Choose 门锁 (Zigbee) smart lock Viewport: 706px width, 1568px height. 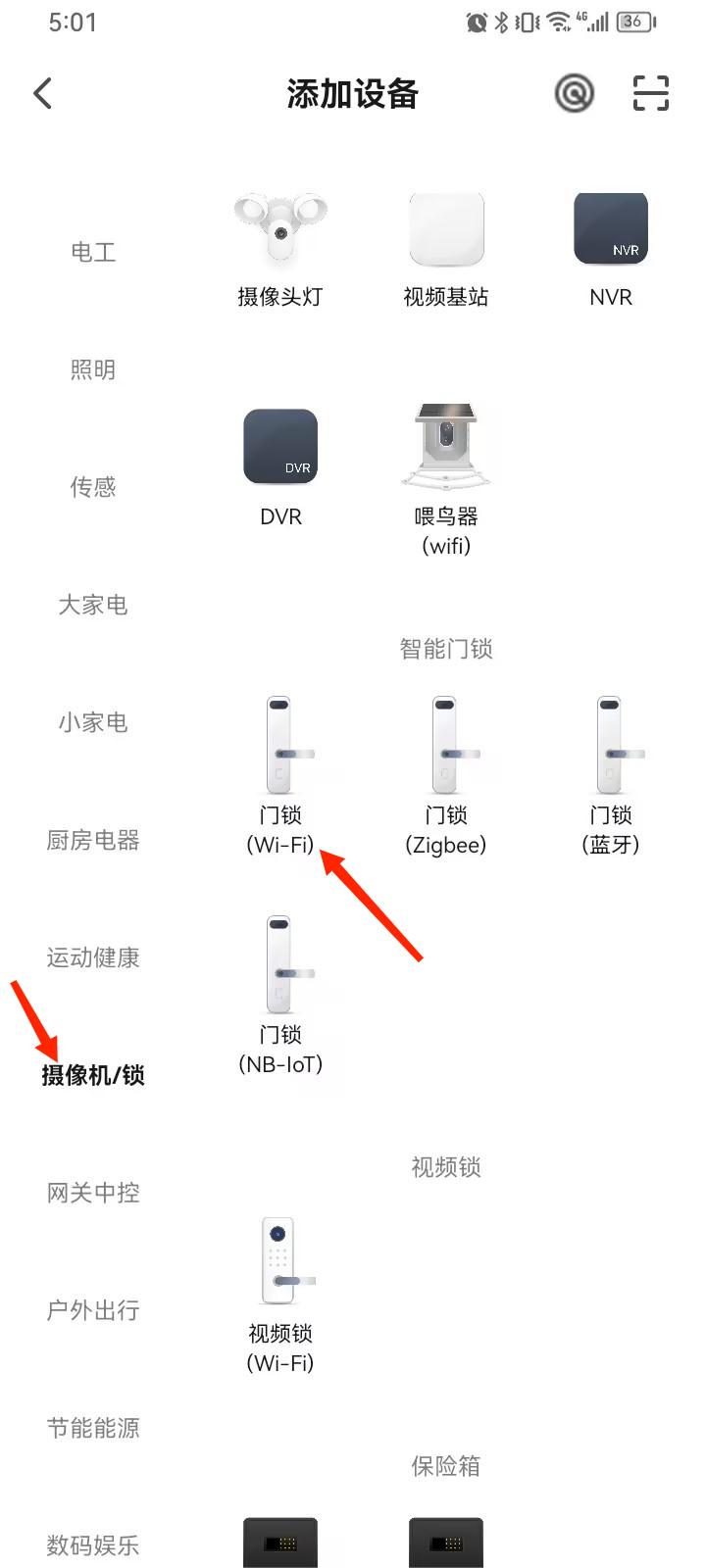[x=446, y=776]
